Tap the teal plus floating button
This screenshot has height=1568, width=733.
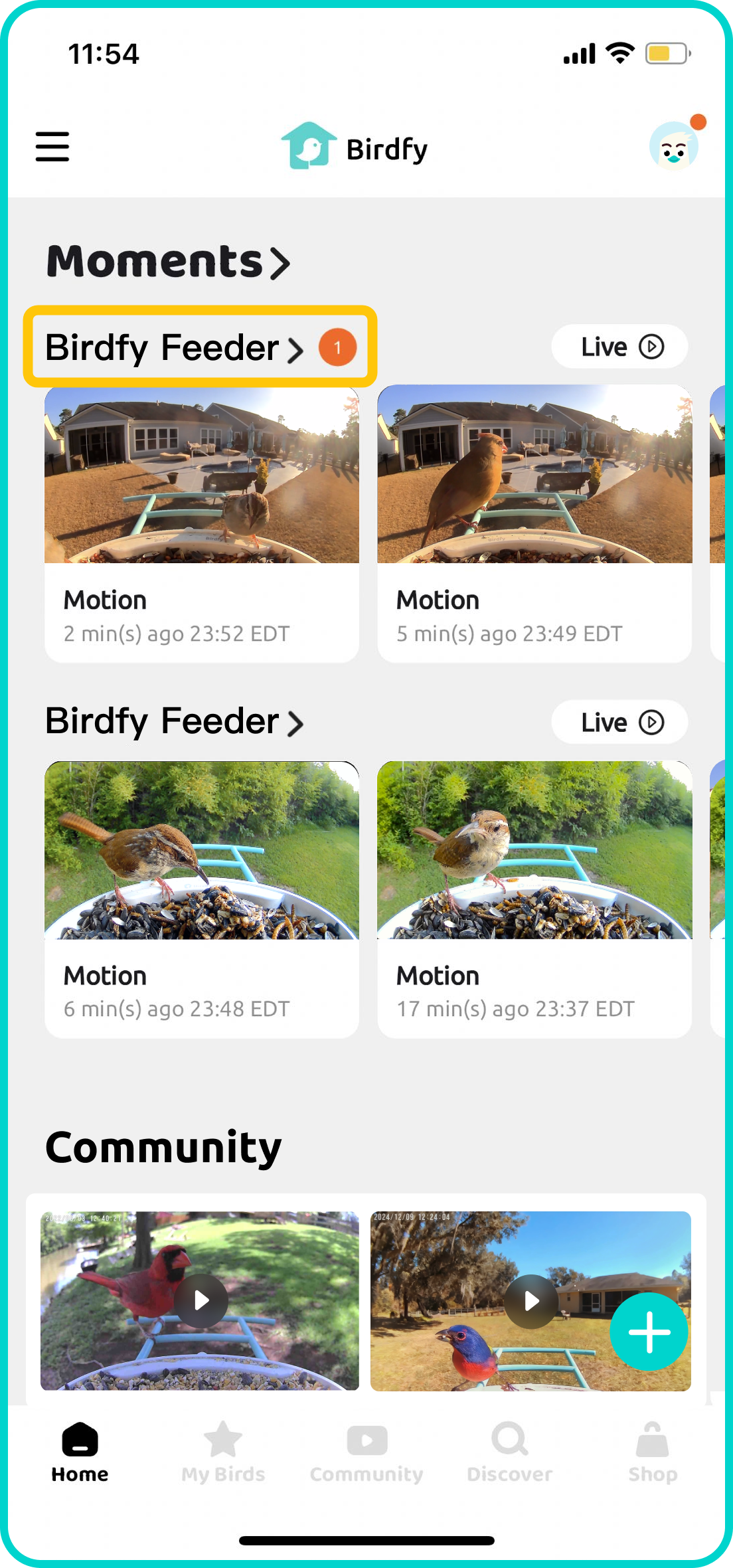pyautogui.click(x=649, y=1332)
